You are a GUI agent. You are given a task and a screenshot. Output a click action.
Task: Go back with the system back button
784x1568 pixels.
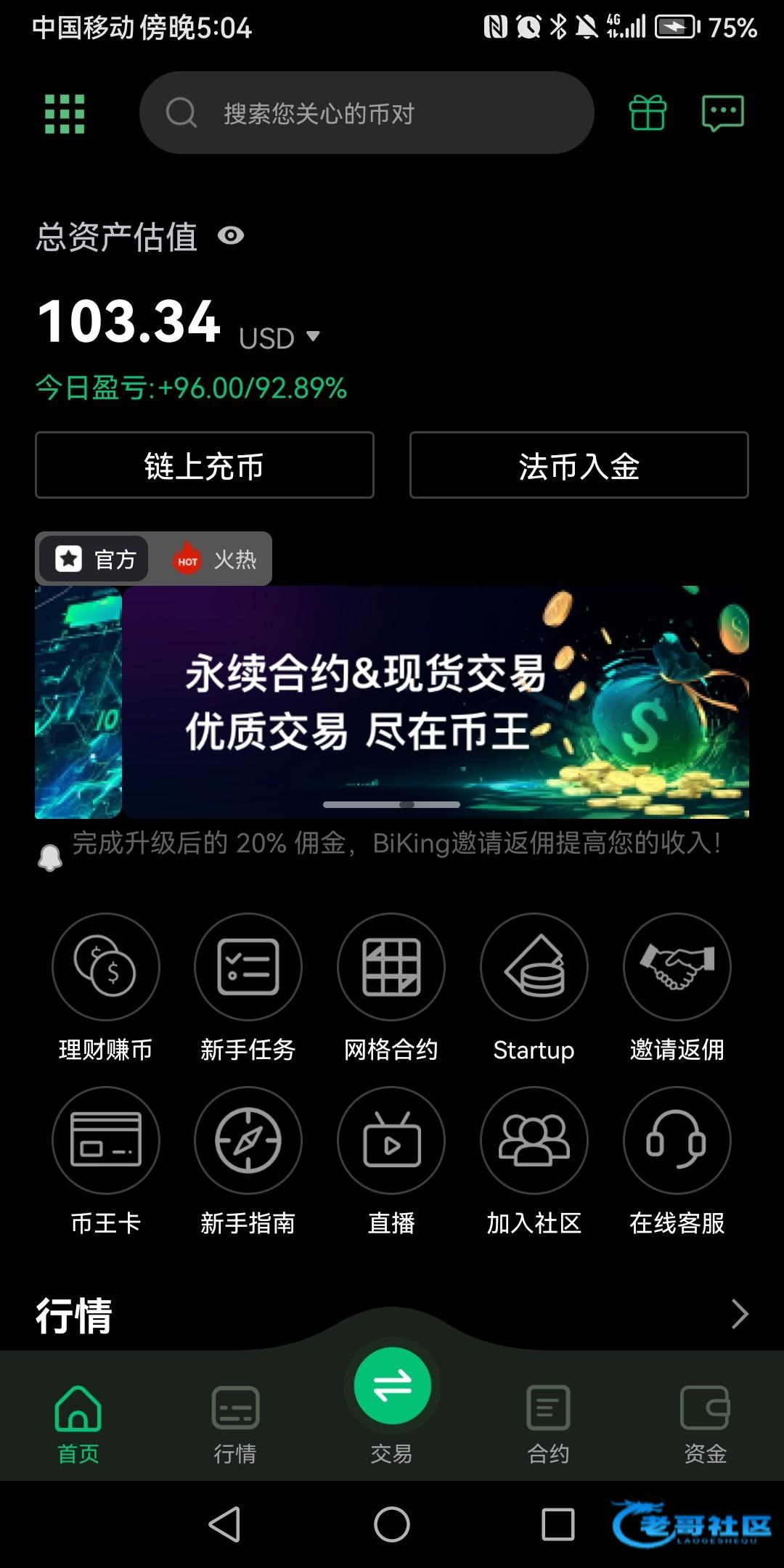(224, 1524)
